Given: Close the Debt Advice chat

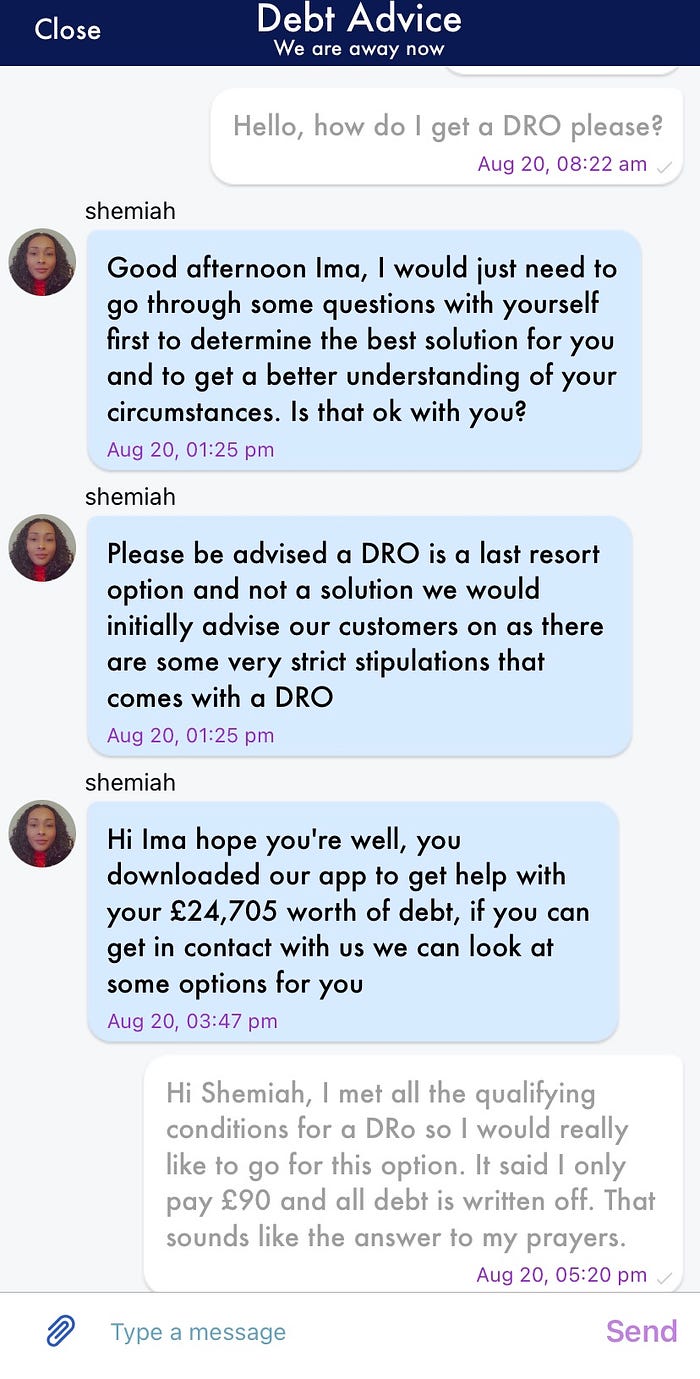Looking at the screenshot, I should point(67,29).
